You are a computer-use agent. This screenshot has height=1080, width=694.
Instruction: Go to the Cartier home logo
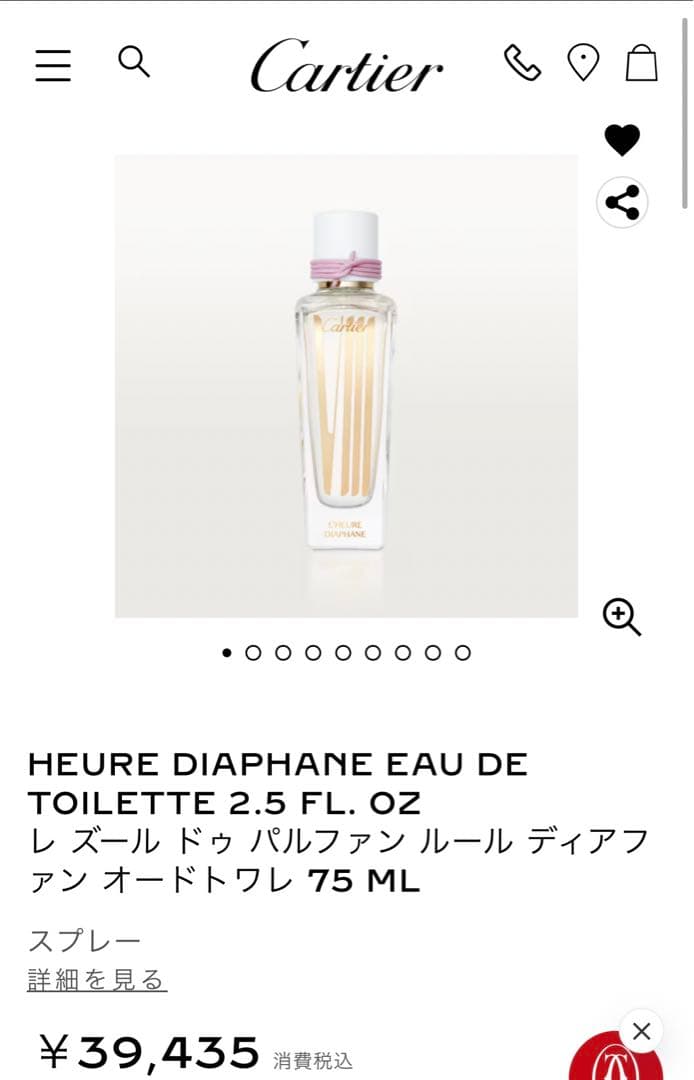point(346,66)
